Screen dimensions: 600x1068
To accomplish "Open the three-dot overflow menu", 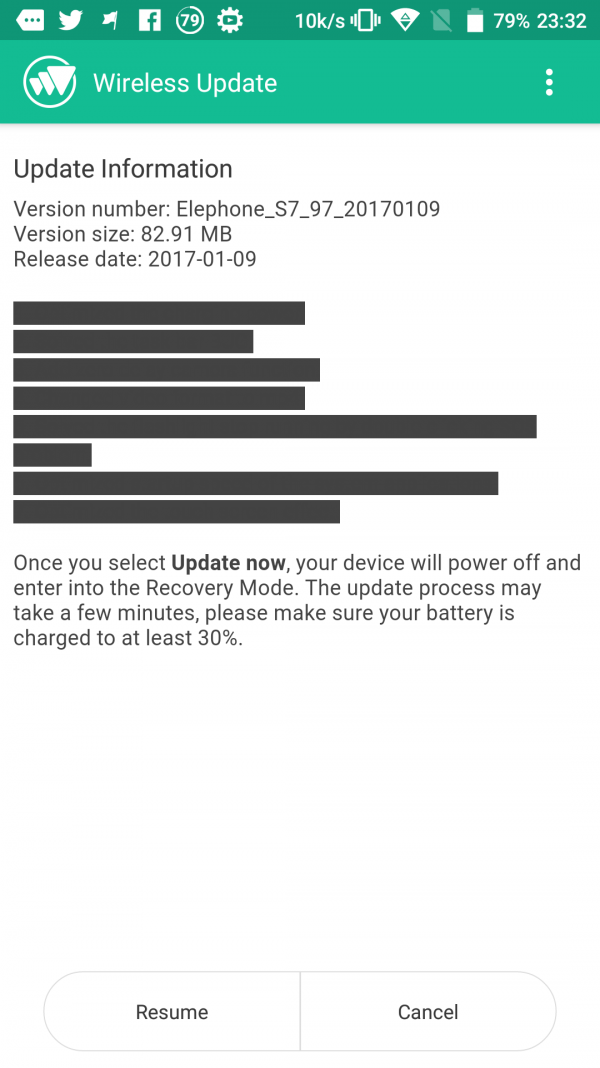I will tap(549, 82).
